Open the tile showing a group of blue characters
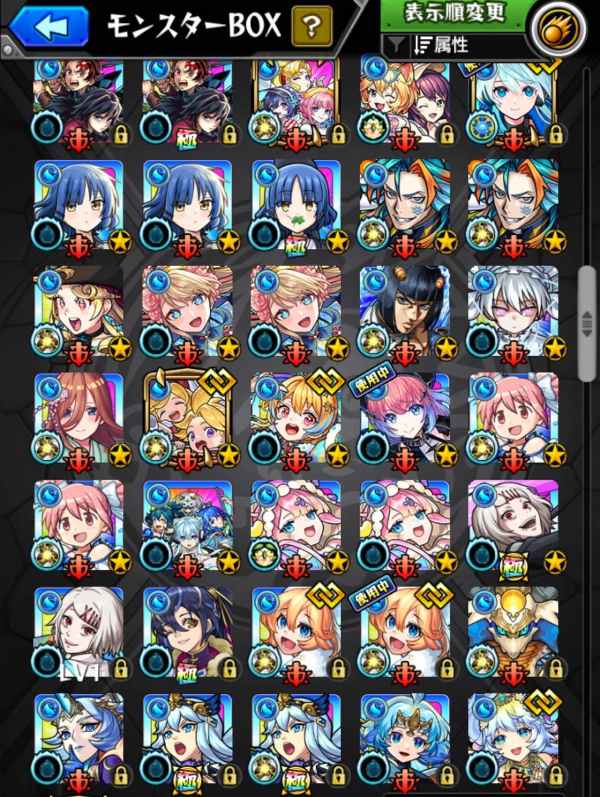The height and width of the screenshot is (797, 600). [x=187, y=524]
